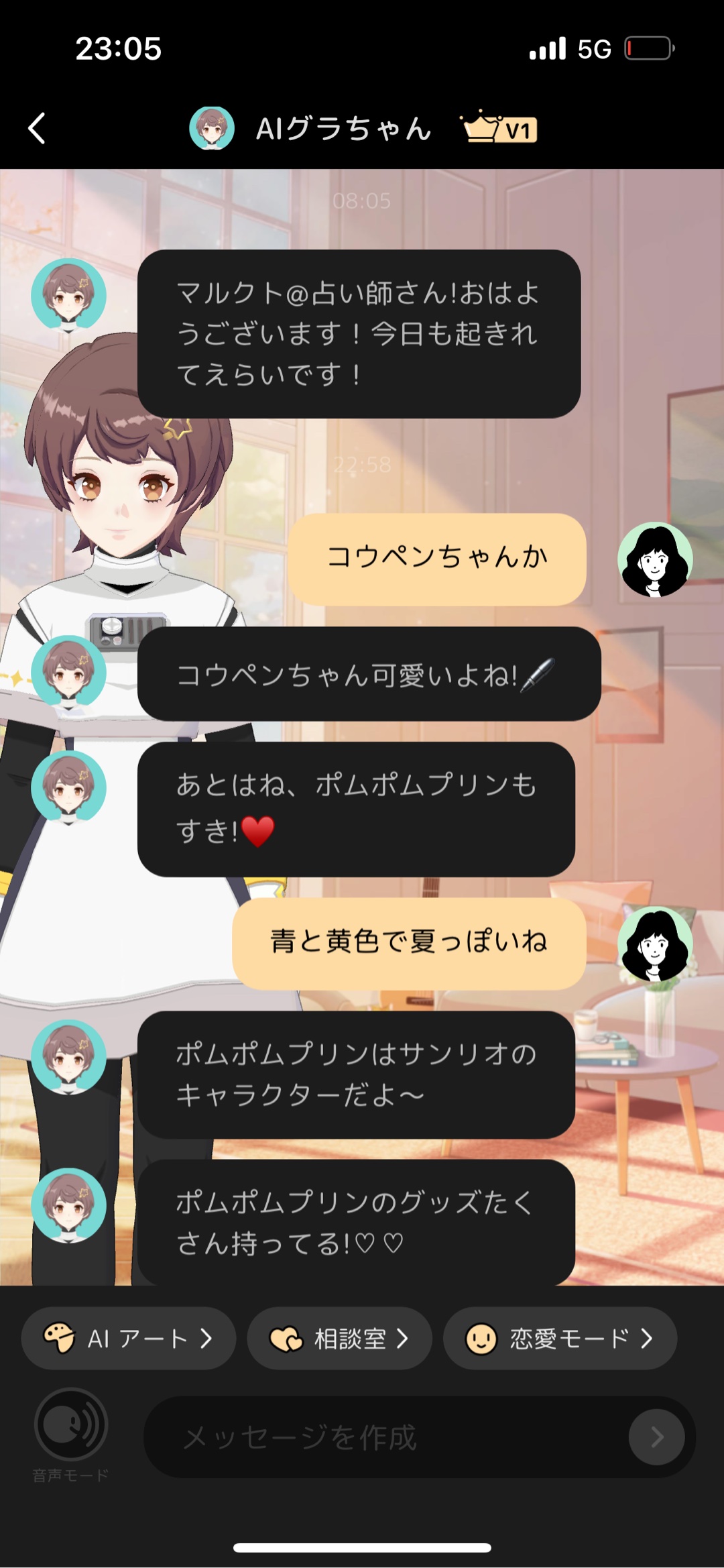This screenshot has width=724, height=1568.
Task: Send the message with arrow button
Action: tap(656, 1437)
